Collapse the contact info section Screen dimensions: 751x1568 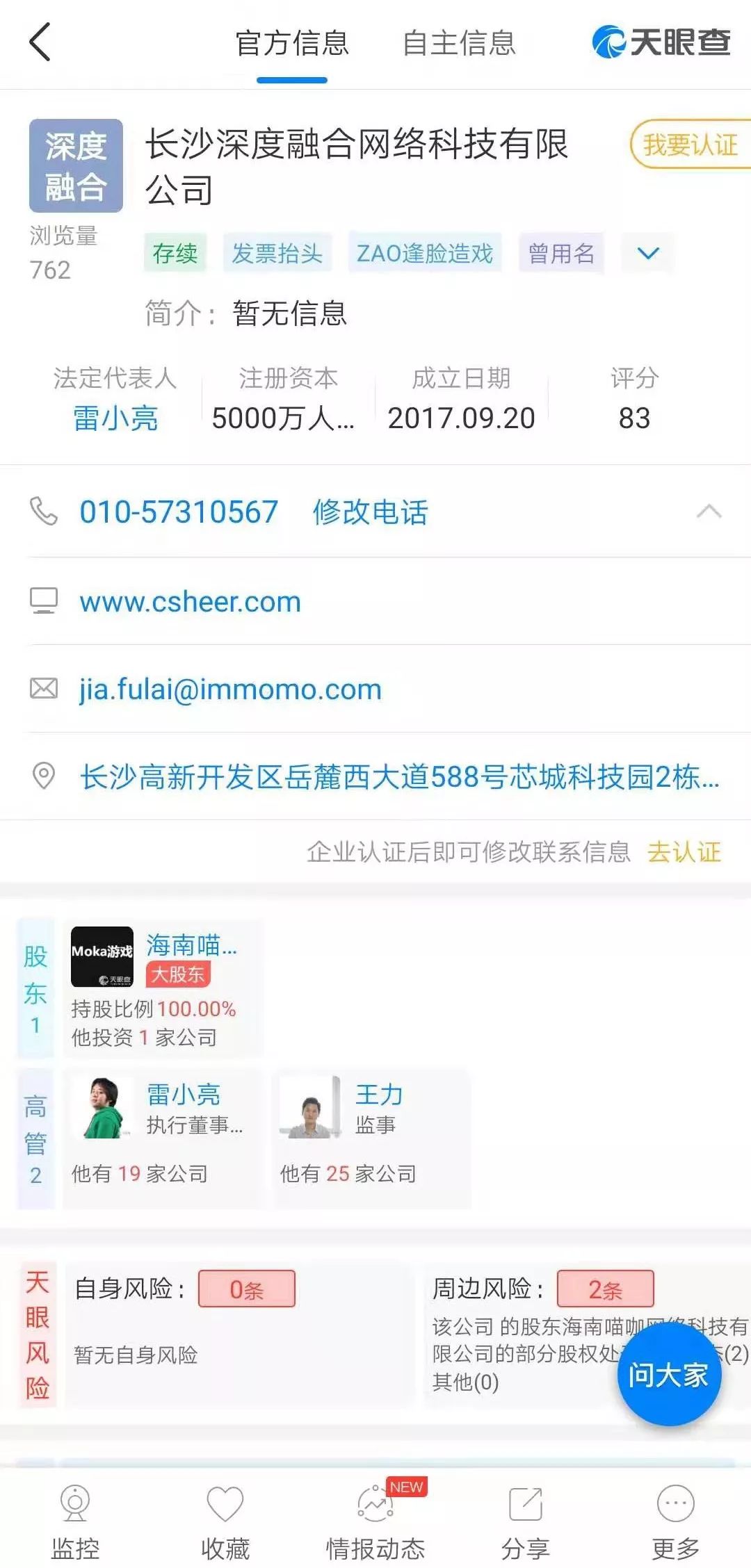pos(709,512)
